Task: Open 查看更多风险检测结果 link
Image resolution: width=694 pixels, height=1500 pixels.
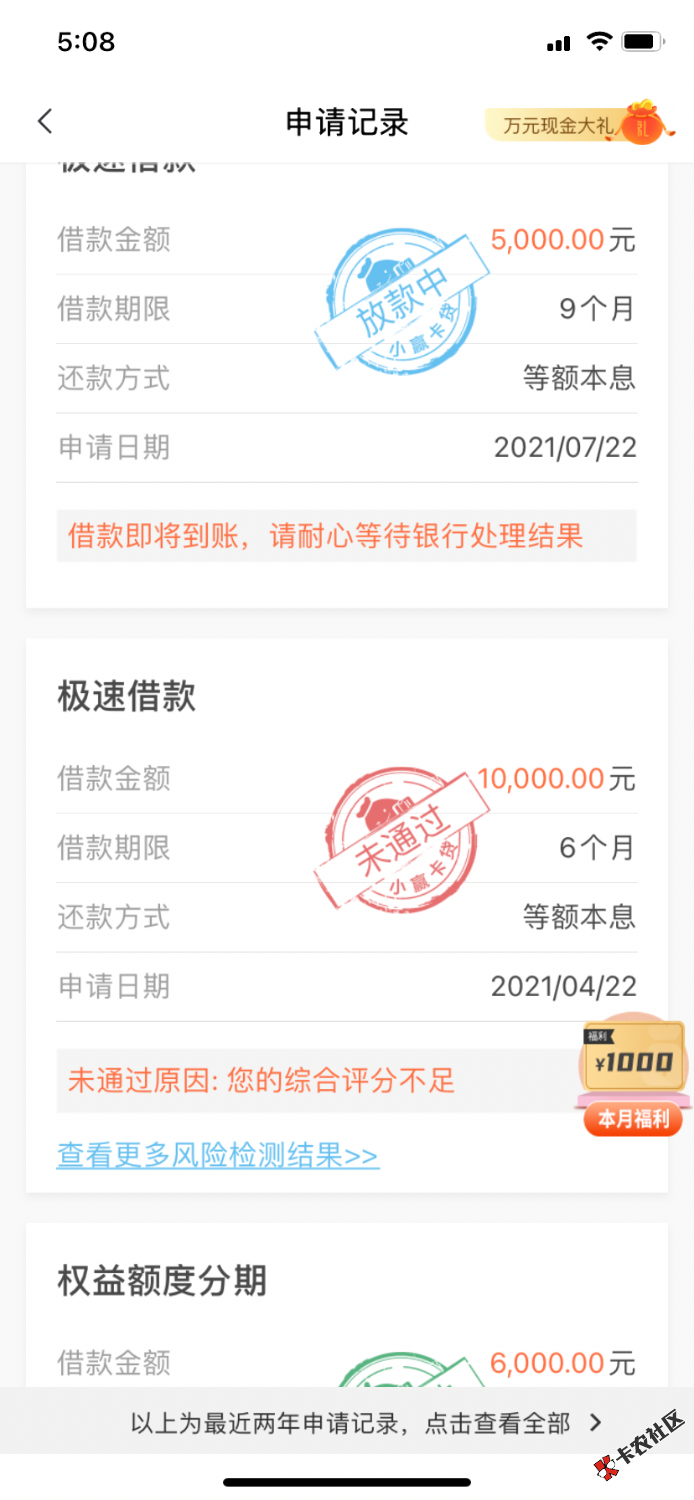Action: click(x=218, y=1156)
